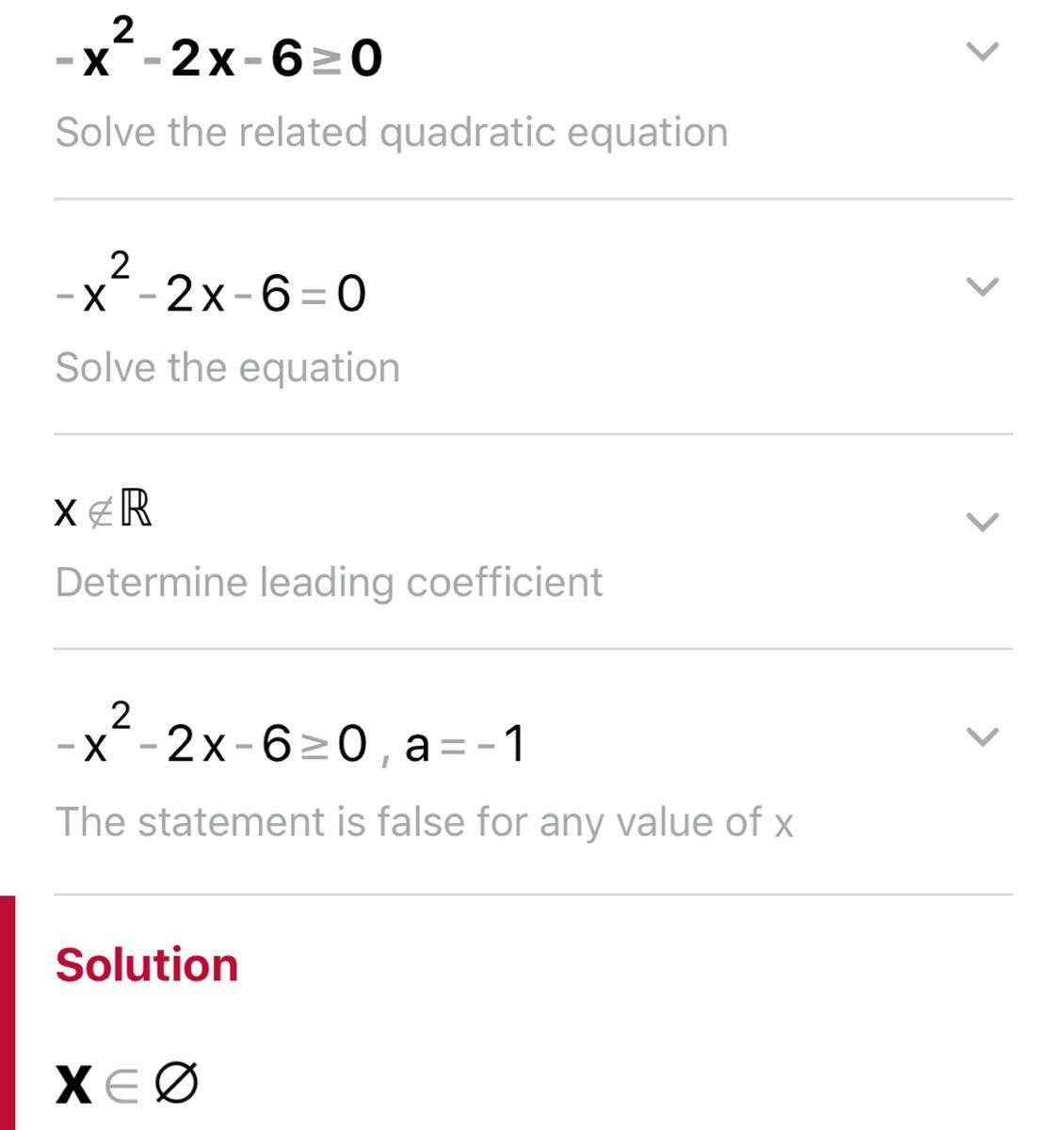
Task: Expand the 'Solve the related quadratic equation' step
Action: pyautogui.click(x=981, y=52)
